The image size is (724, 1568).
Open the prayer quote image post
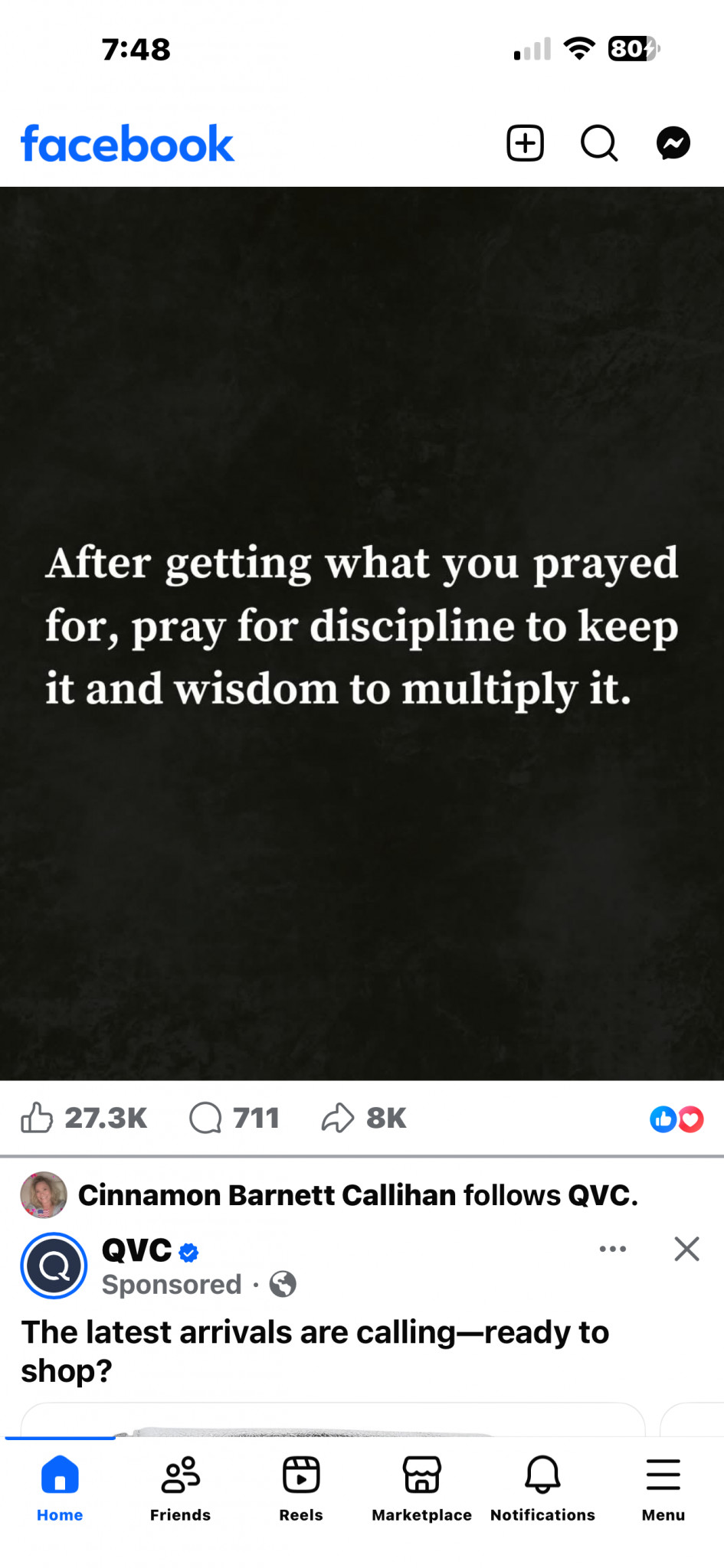pyautogui.click(x=362, y=633)
